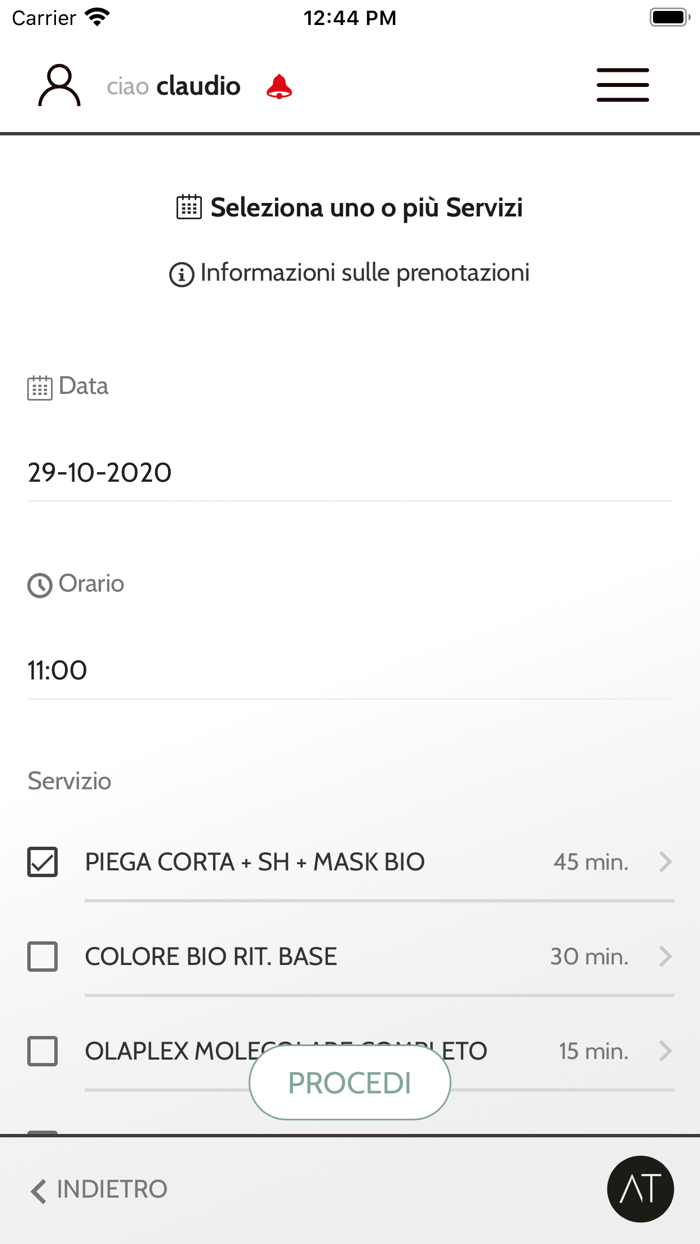Open Informazioni sulle prenotazioni
Screen dimensions: 700x1244
(350, 273)
